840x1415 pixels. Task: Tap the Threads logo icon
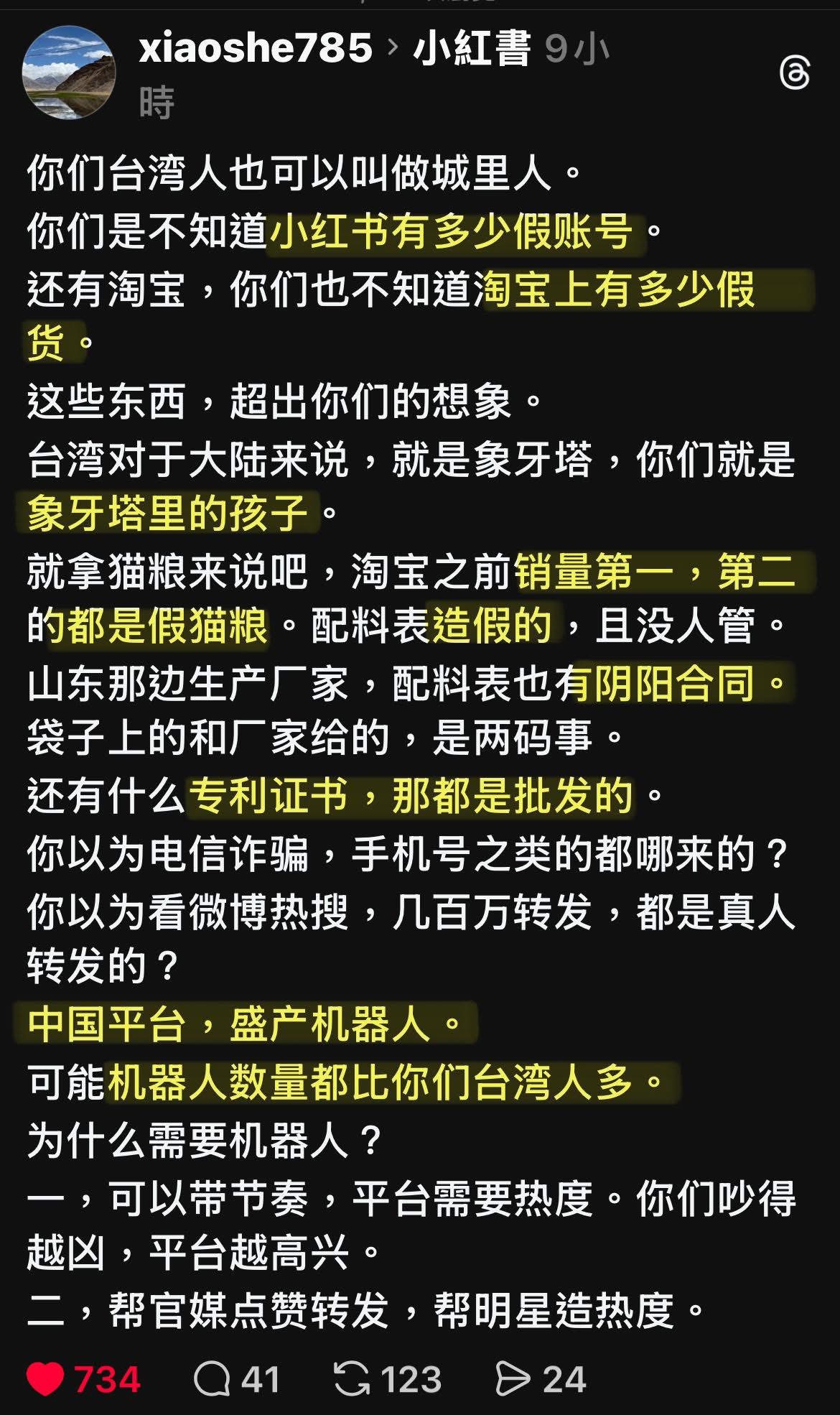[x=795, y=73]
